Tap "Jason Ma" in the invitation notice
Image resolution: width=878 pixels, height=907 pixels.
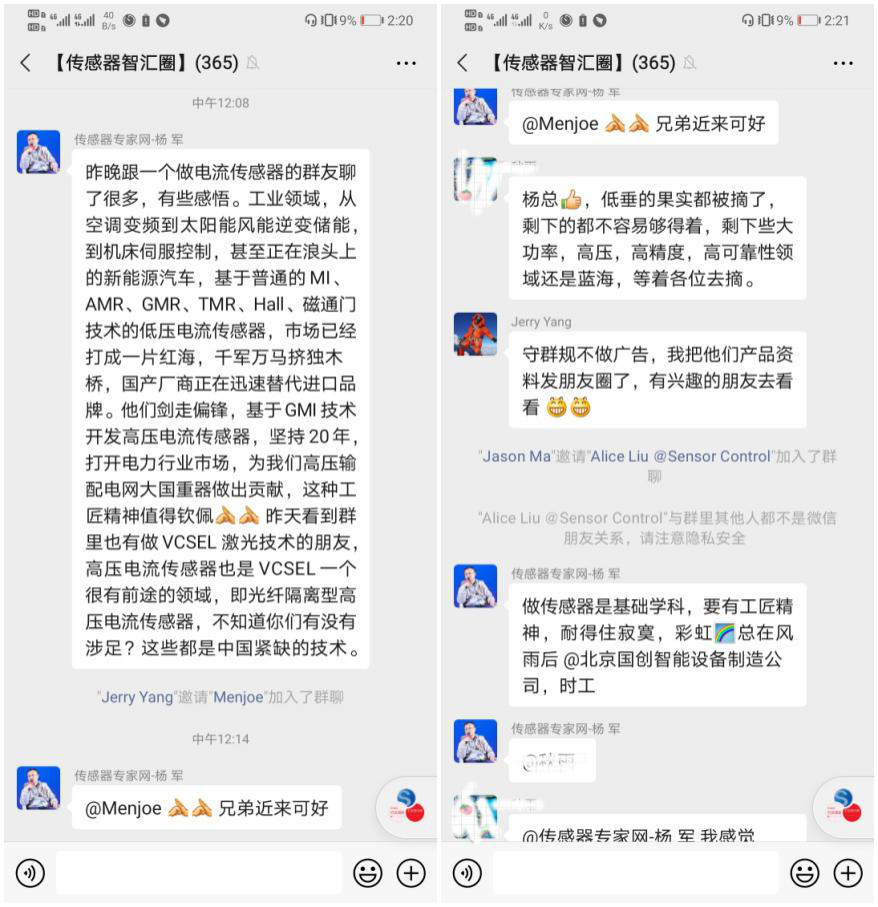(x=516, y=456)
